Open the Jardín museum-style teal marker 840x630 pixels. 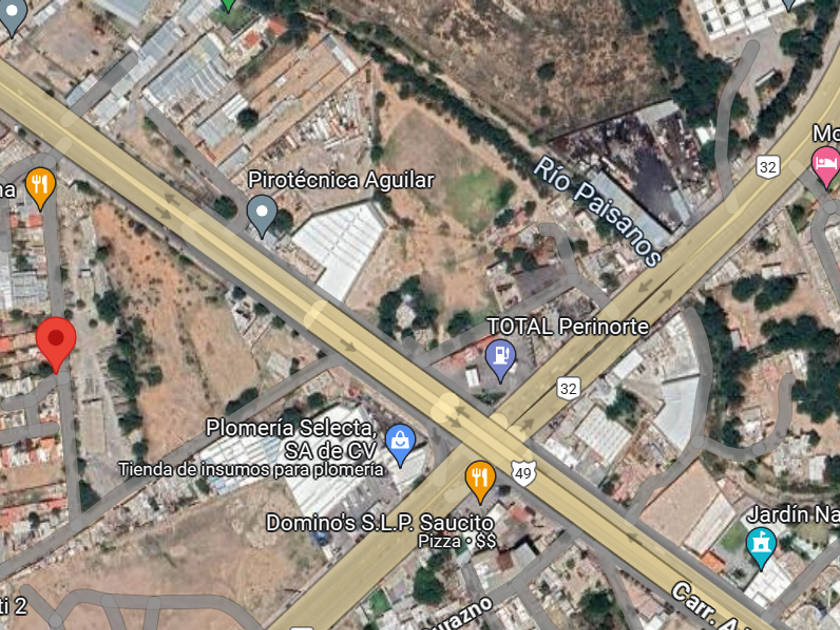(761, 546)
